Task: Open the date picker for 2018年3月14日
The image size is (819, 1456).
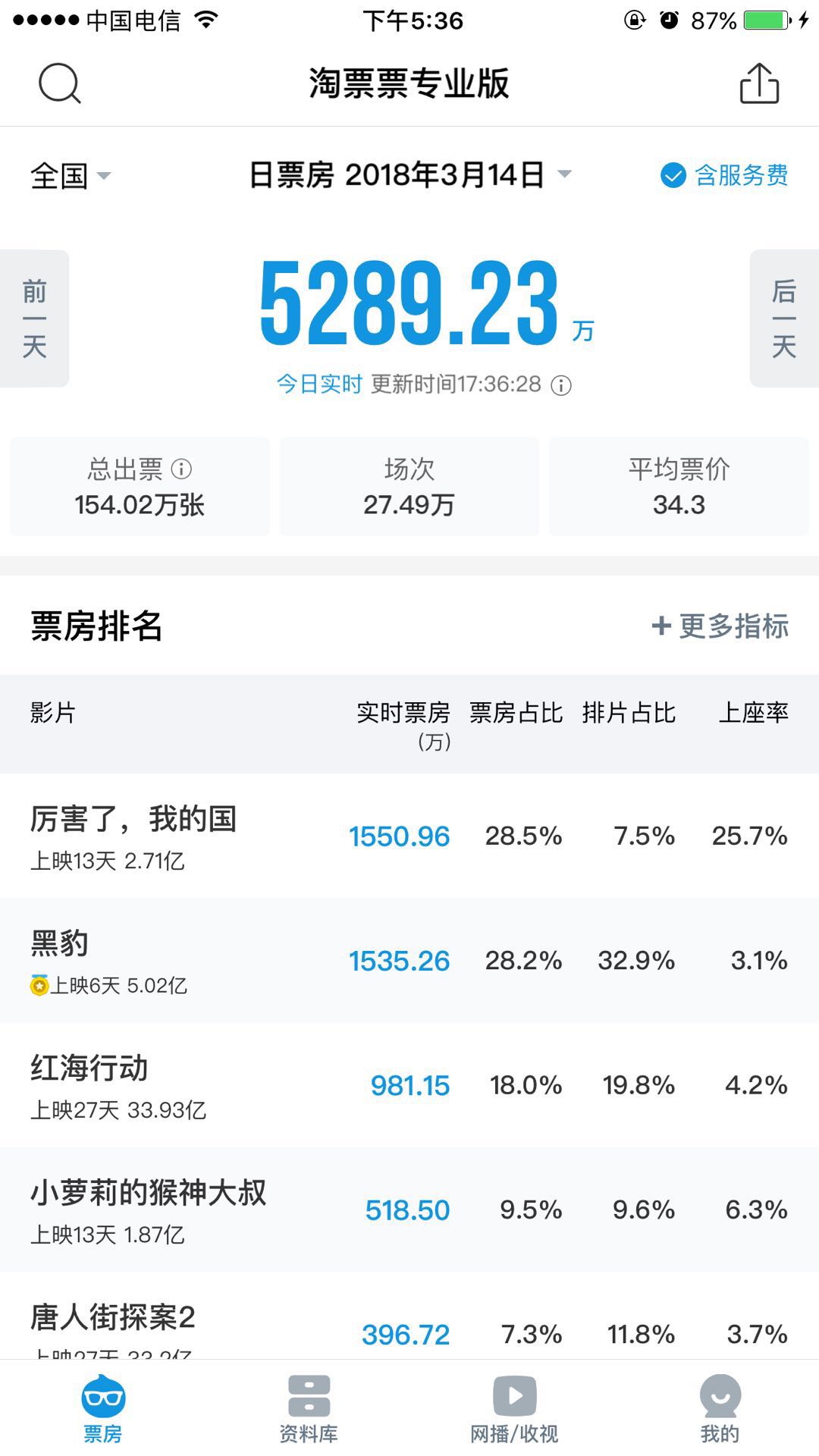Action: 409,175
